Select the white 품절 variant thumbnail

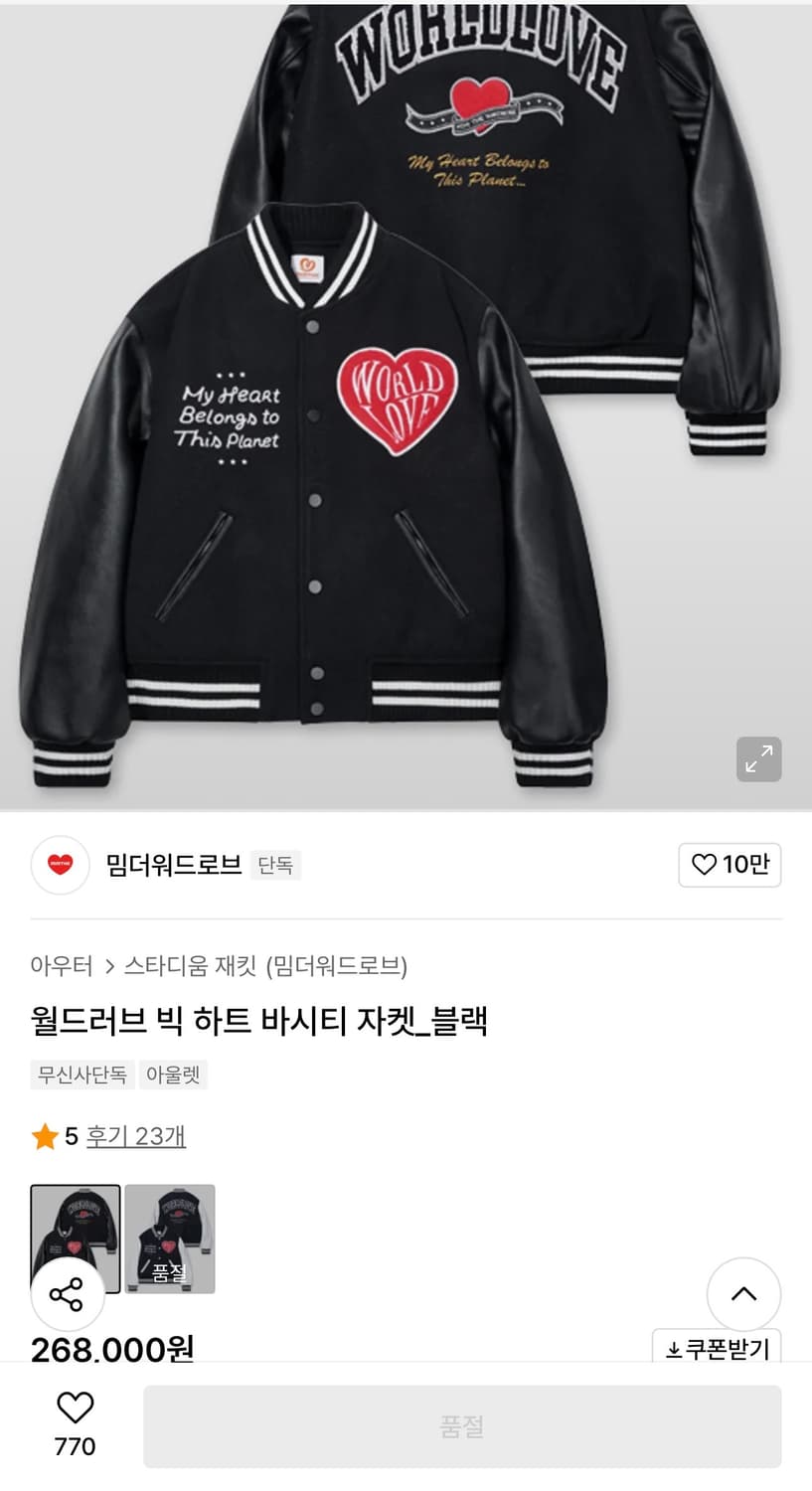(169, 1238)
